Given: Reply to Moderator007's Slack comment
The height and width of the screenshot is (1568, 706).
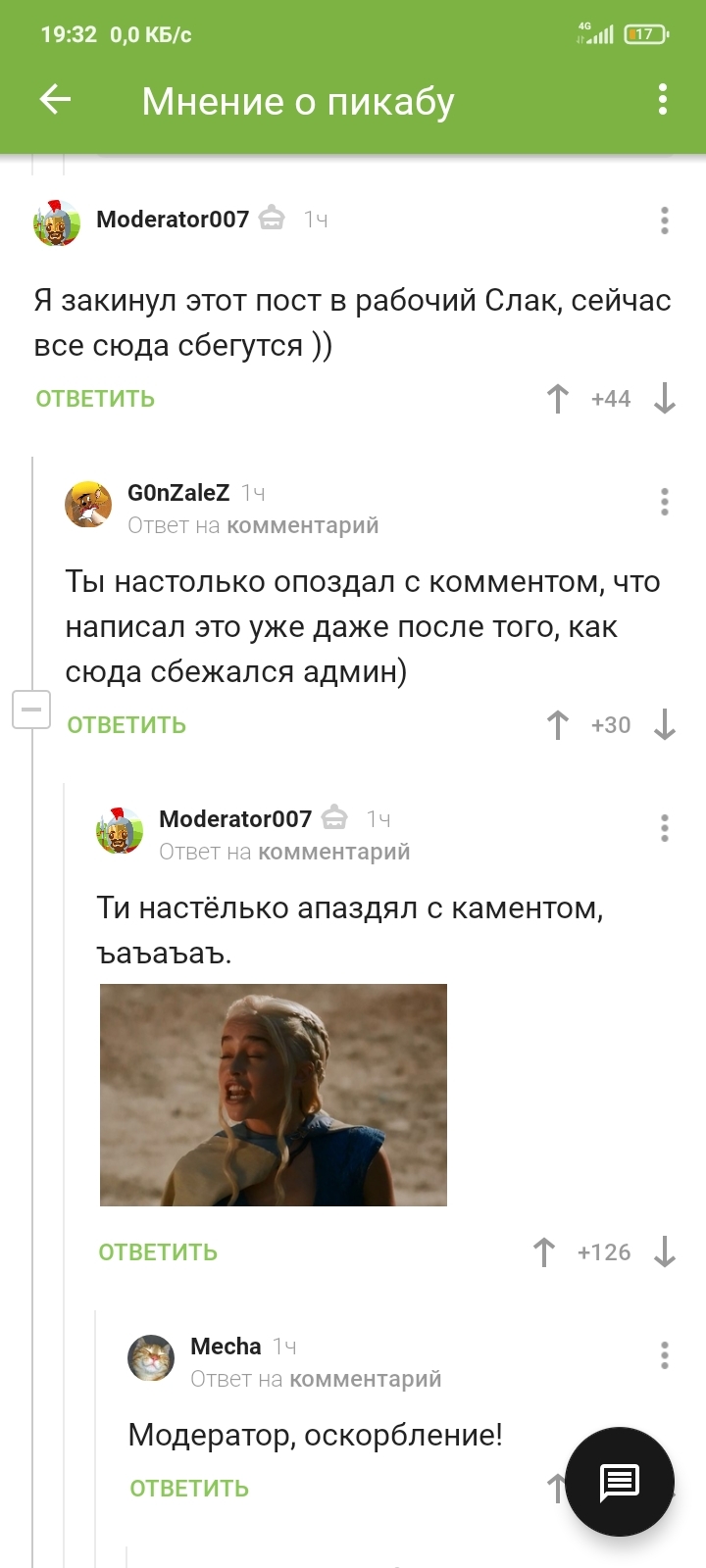Looking at the screenshot, I should 95,399.
